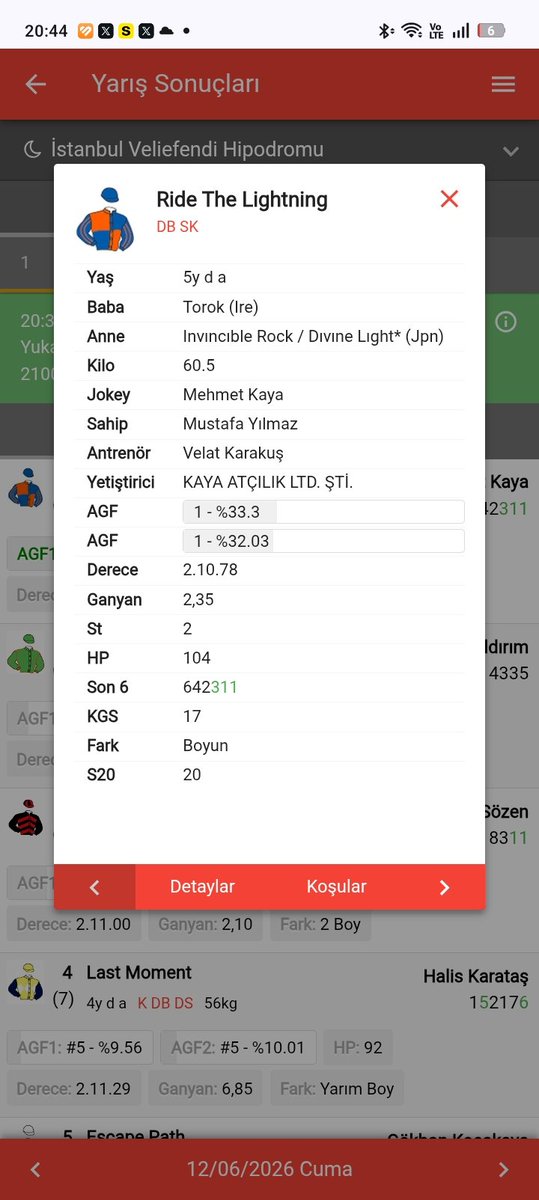Show the next day's results
Viewport: 539px width, 1200px height.
pyautogui.click(x=503, y=1169)
